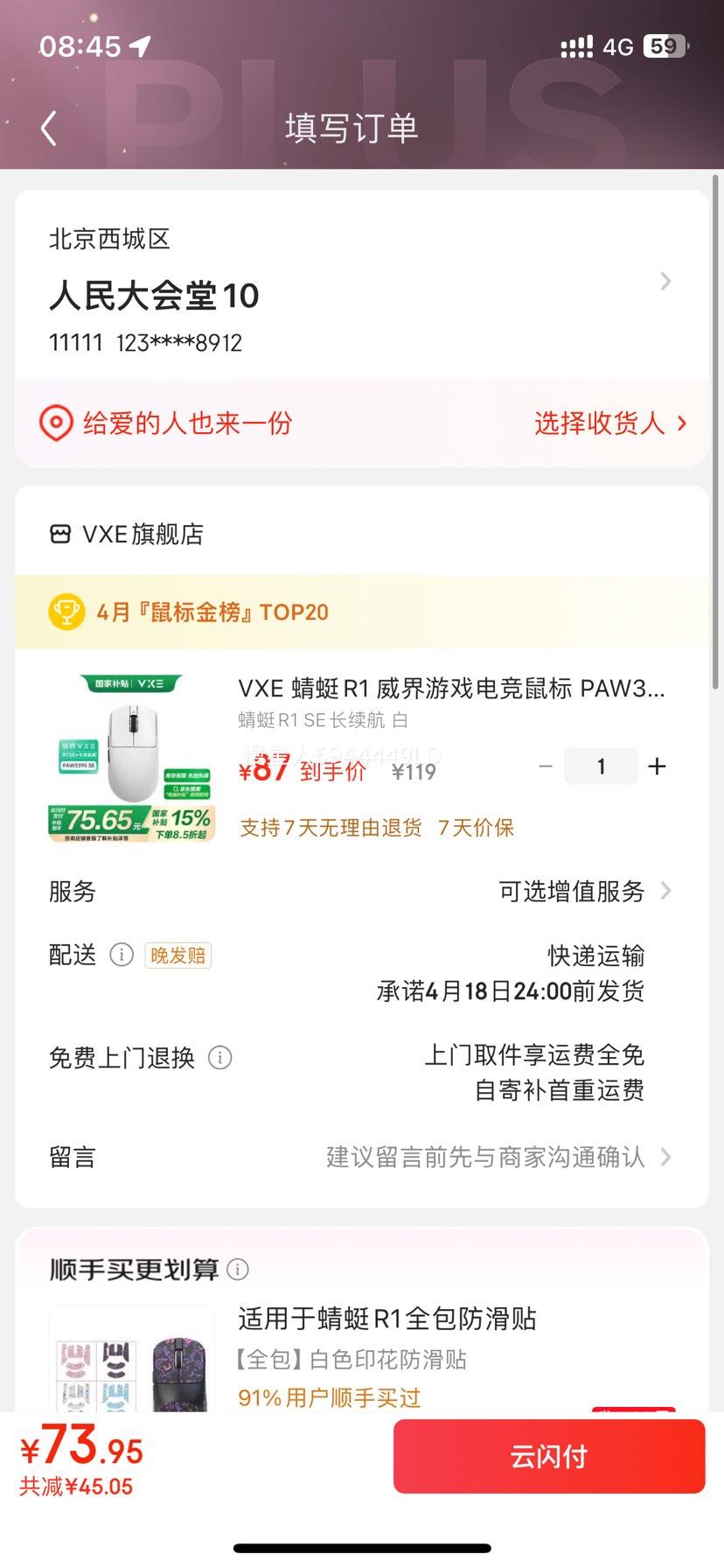Expand the address row chevron

tap(666, 281)
